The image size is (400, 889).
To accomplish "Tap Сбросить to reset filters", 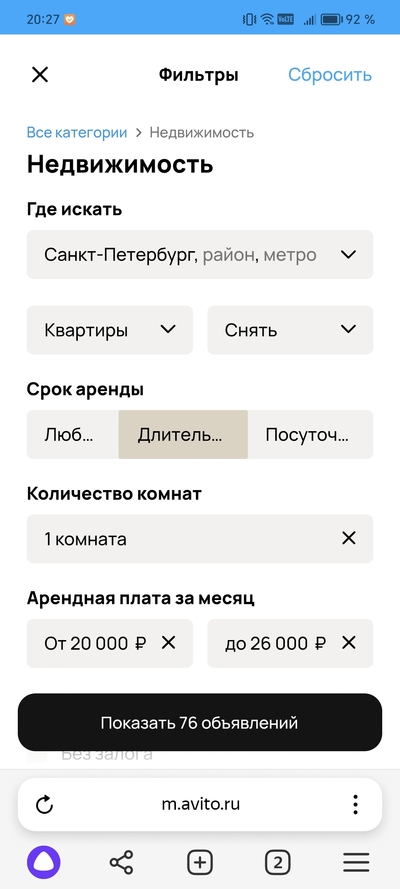I will 330,75.
